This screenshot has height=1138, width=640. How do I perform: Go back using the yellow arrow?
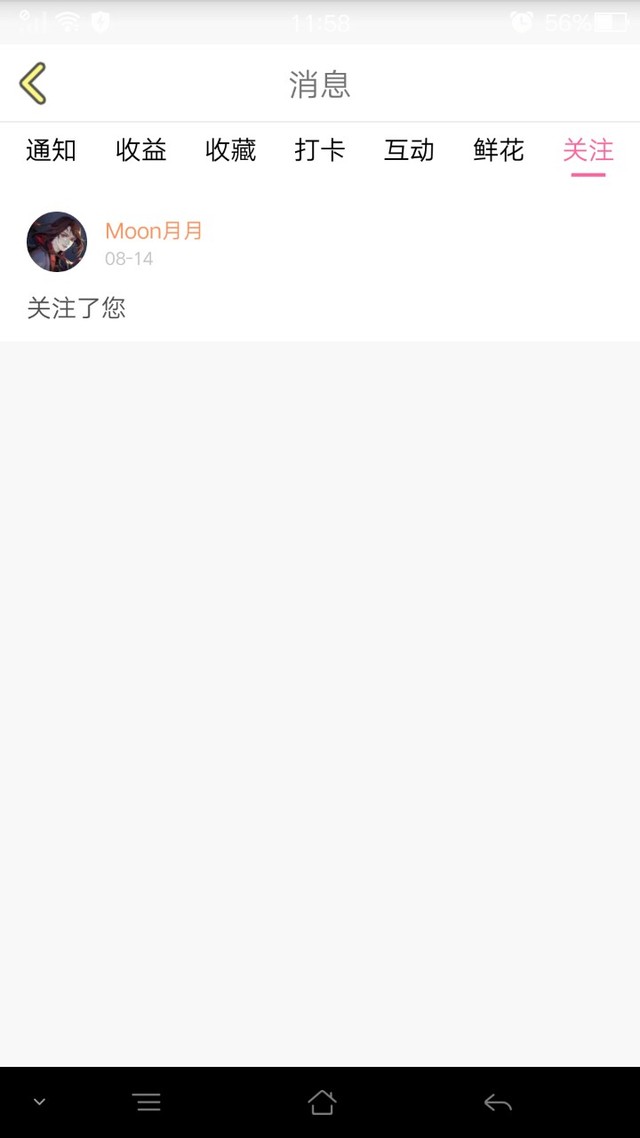click(33, 83)
